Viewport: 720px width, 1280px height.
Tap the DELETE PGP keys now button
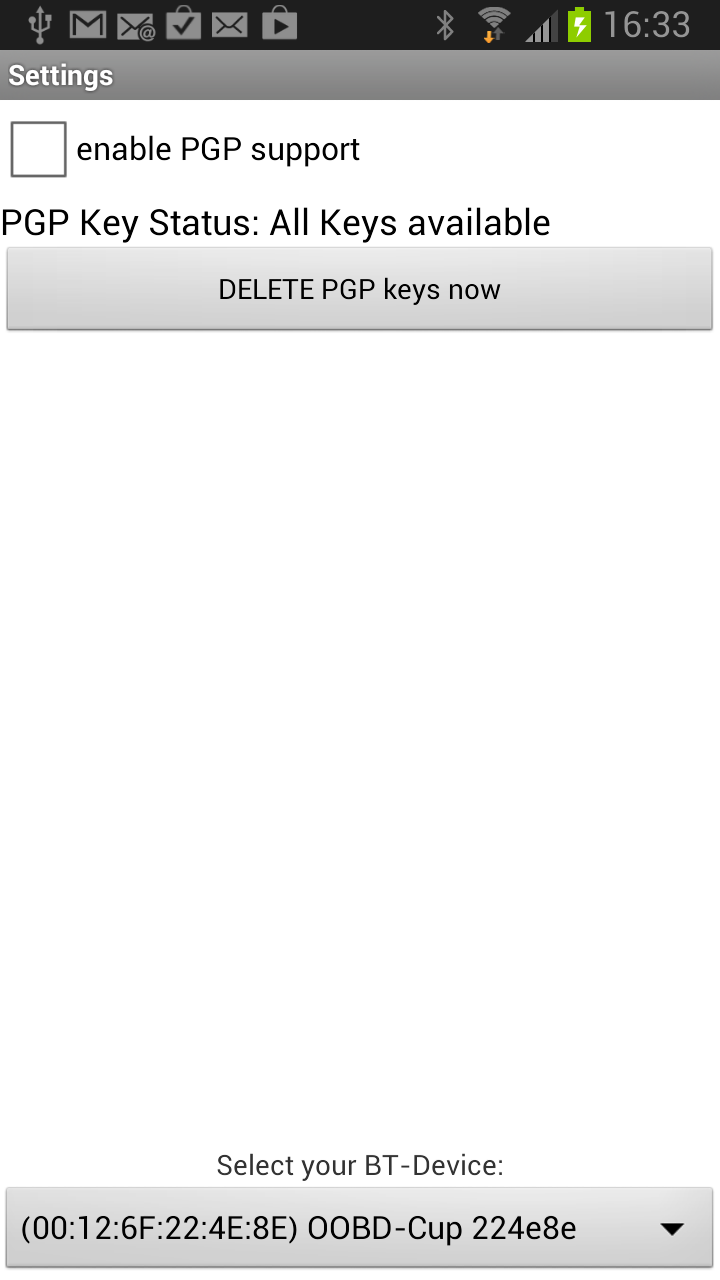click(x=359, y=290)
